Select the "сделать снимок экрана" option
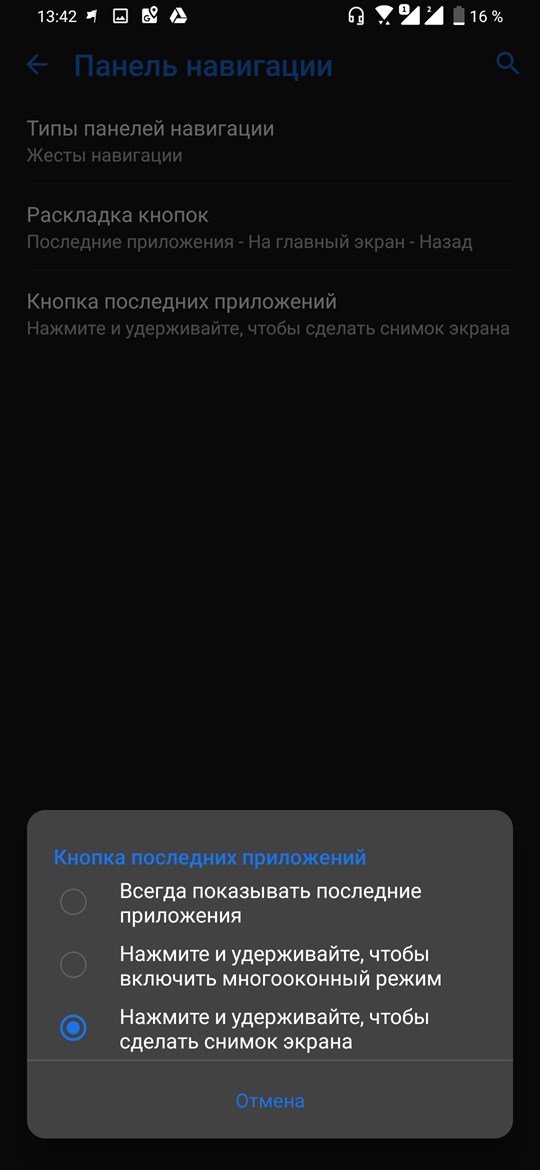 click(269, 1029)
